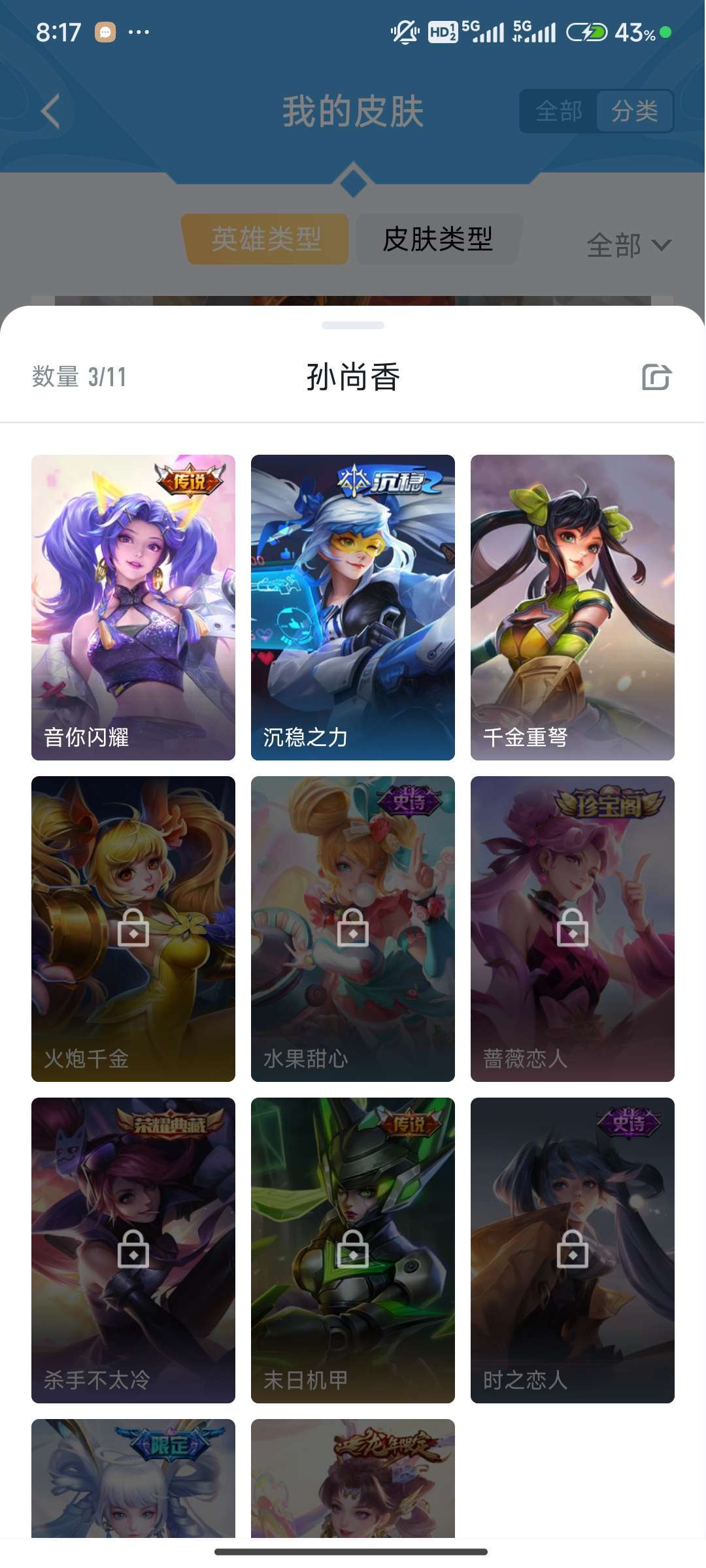Go back with the top-left arrow

51,111
